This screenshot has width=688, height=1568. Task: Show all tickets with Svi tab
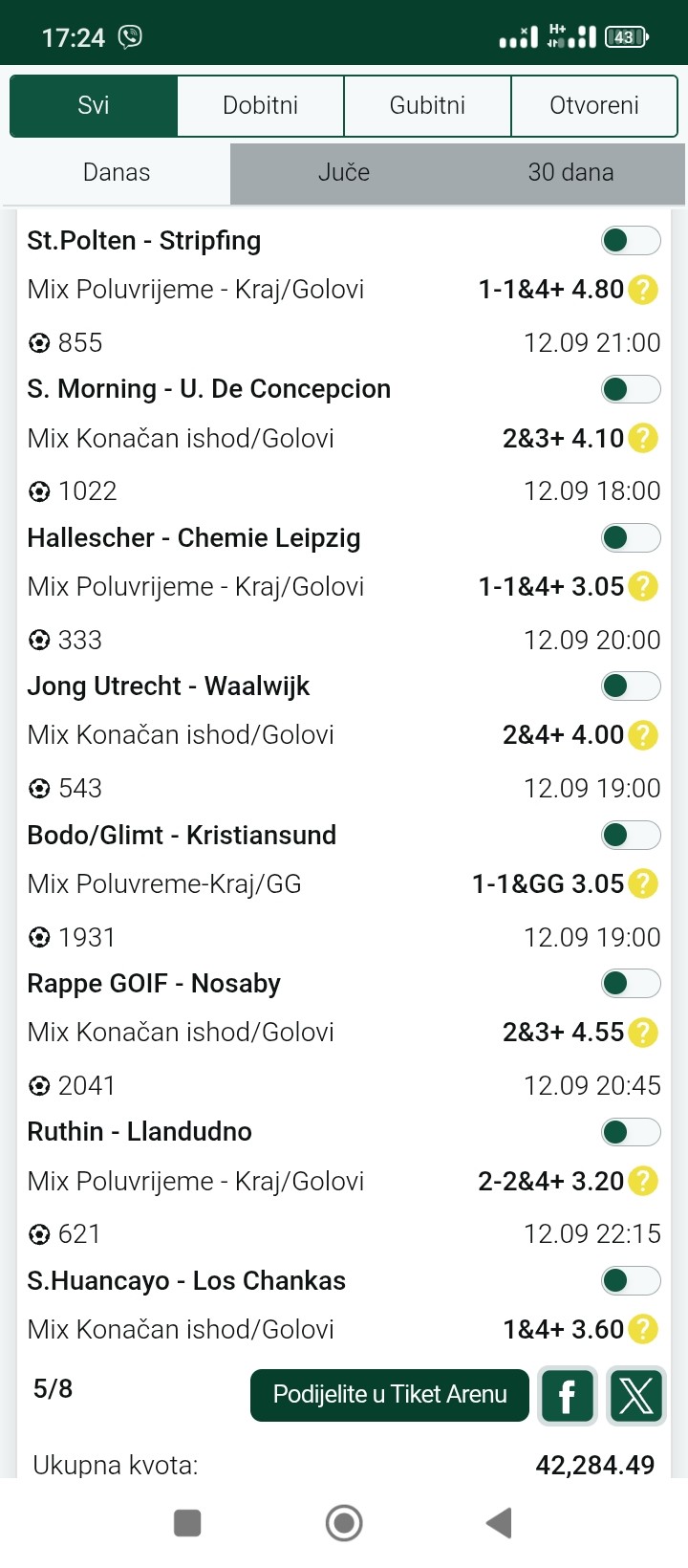click(x=94, y=105)
